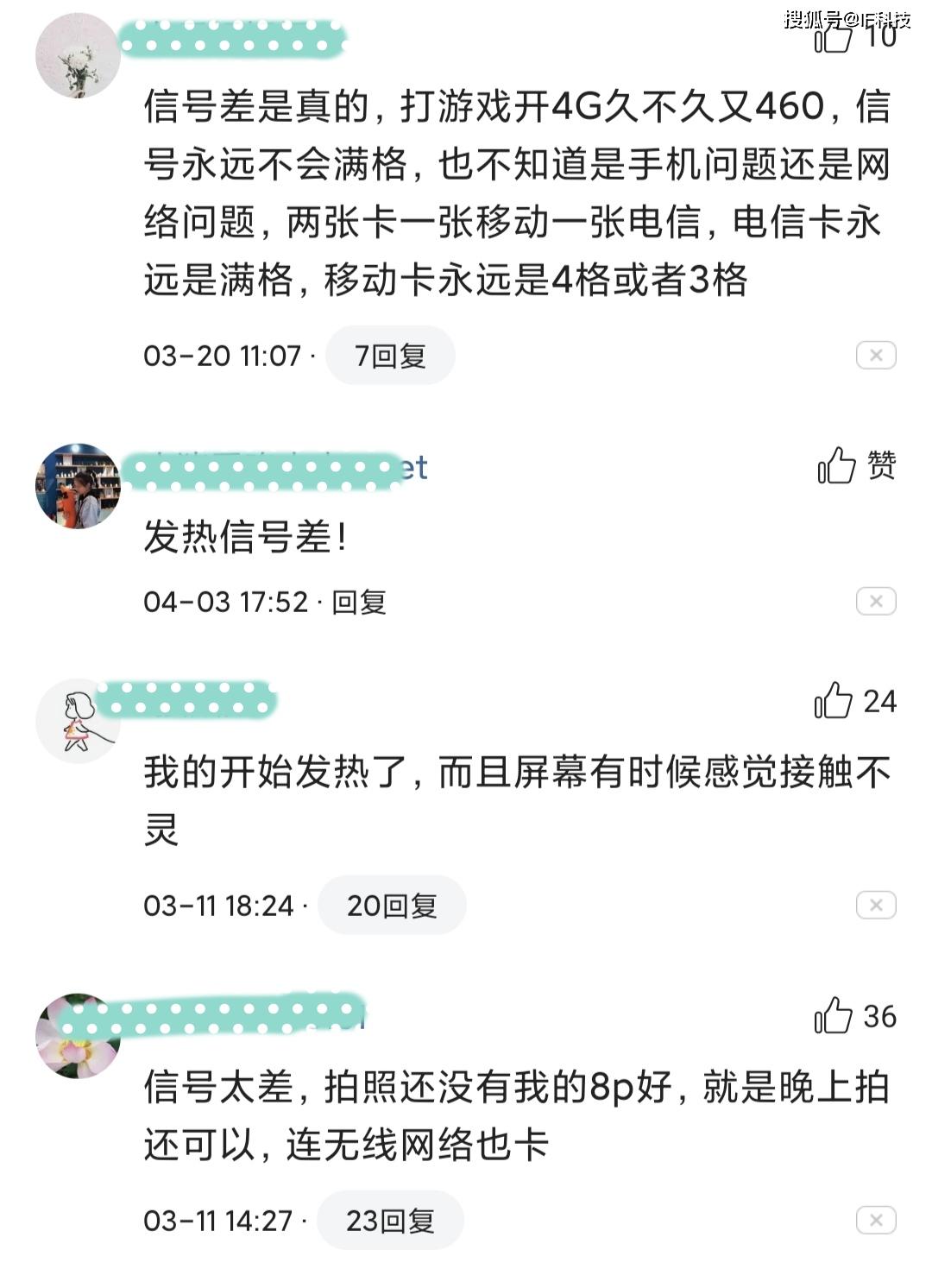This screenshot has height=1288, width=932.
Task: Like the comment comparing photos to 8p
Action: tap(834, 1016)
